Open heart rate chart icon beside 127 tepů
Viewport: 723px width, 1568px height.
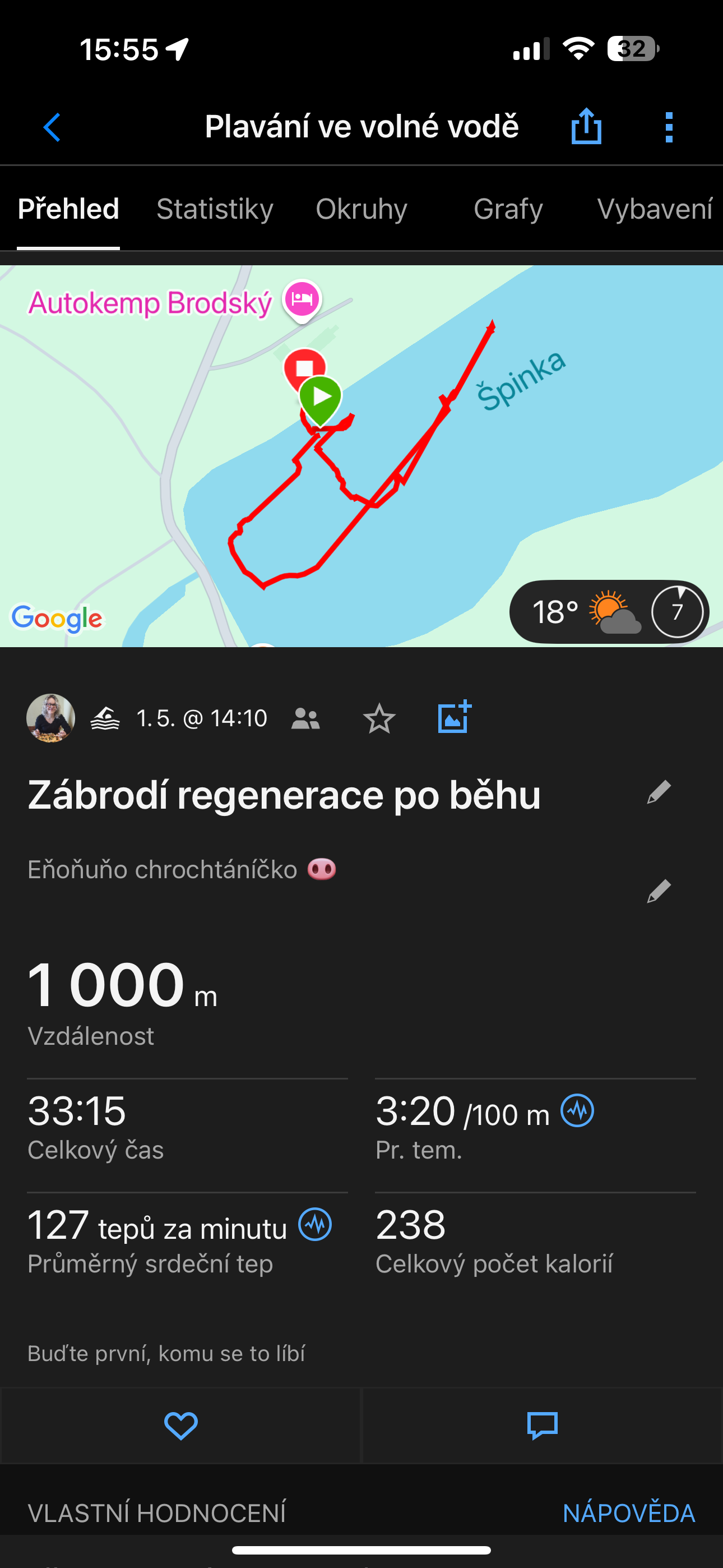pos(315,1224)
